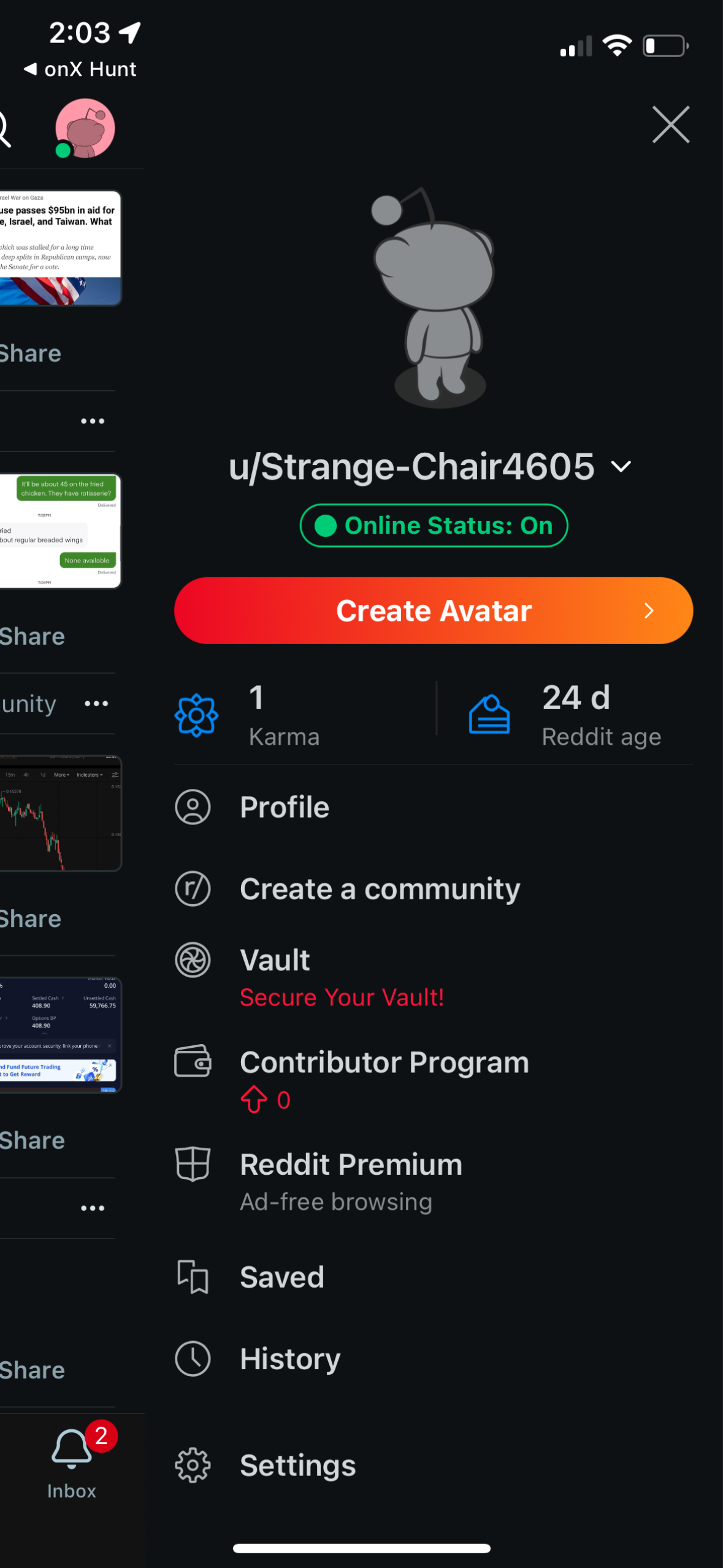
Task: Click the Reddit Premium shield icon
Action: (193, 1164)
